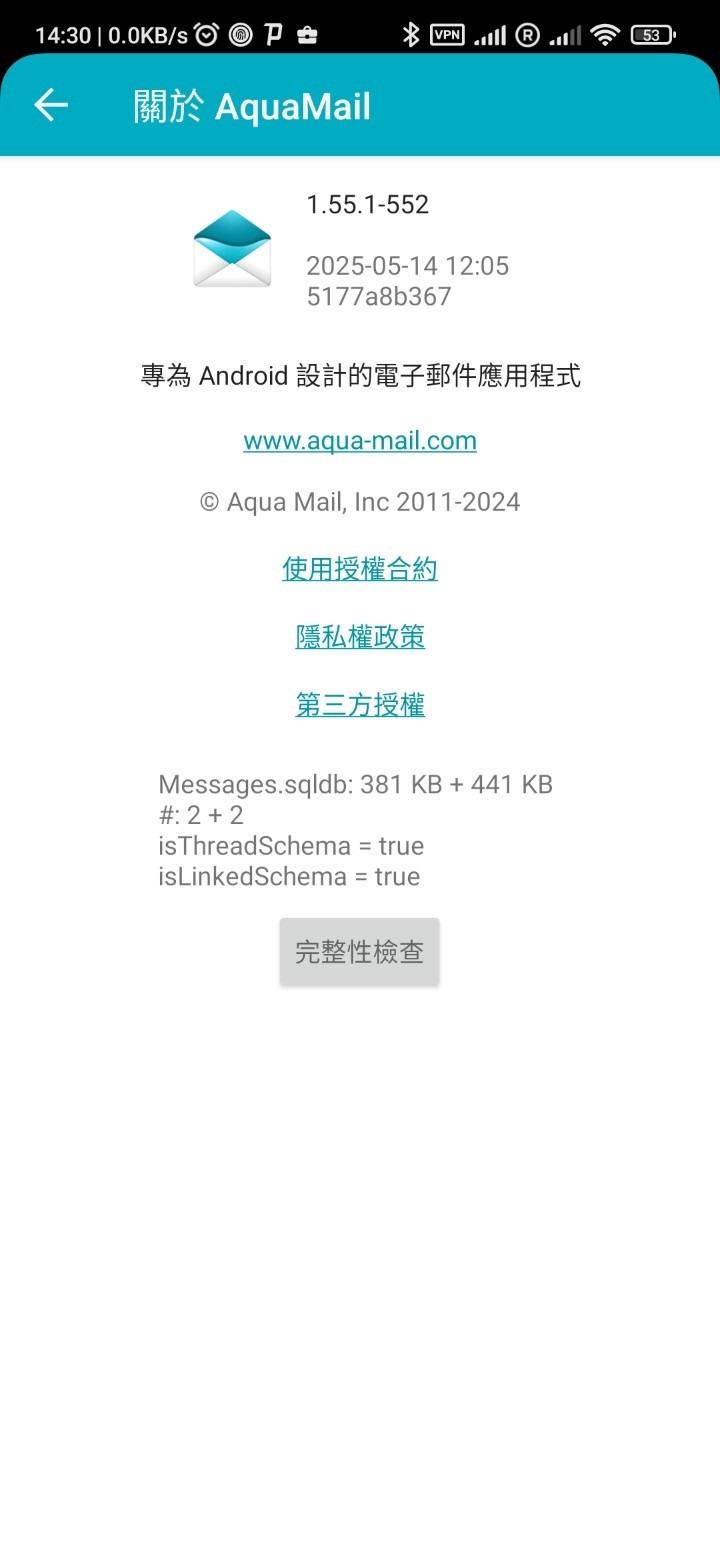720x1544 pixels.
Task: Run the 完整性檢查 button
Action: tap(359, 952)
